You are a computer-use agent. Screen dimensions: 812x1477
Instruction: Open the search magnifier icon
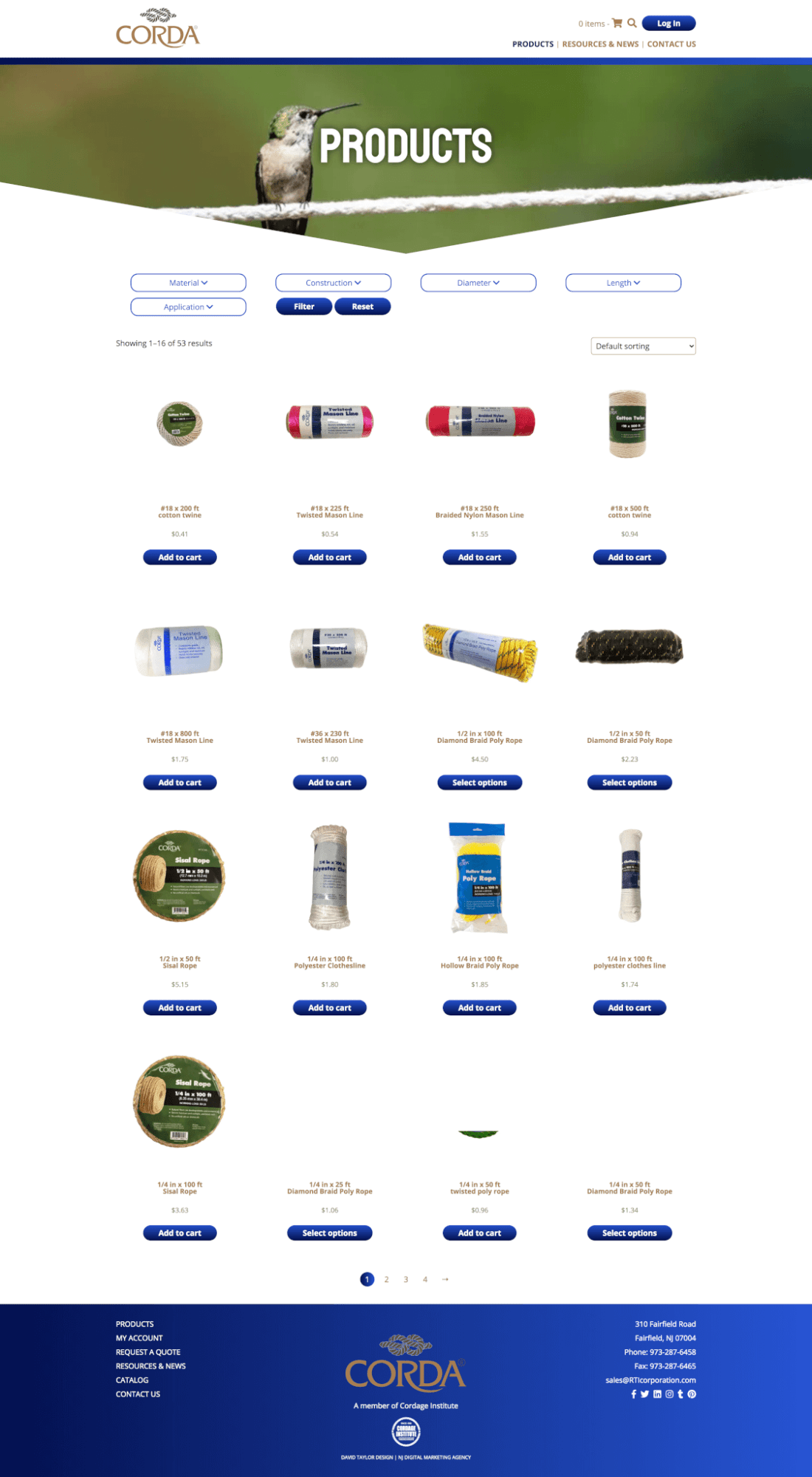(x=632, y=23)
